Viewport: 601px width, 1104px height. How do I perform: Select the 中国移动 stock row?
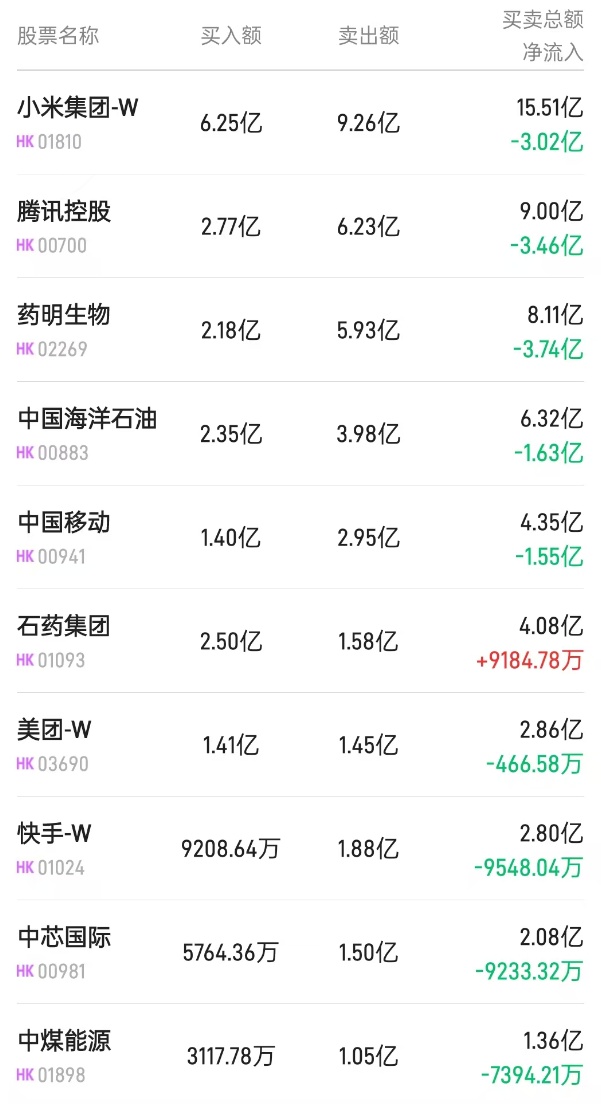(x=65, y=523)
